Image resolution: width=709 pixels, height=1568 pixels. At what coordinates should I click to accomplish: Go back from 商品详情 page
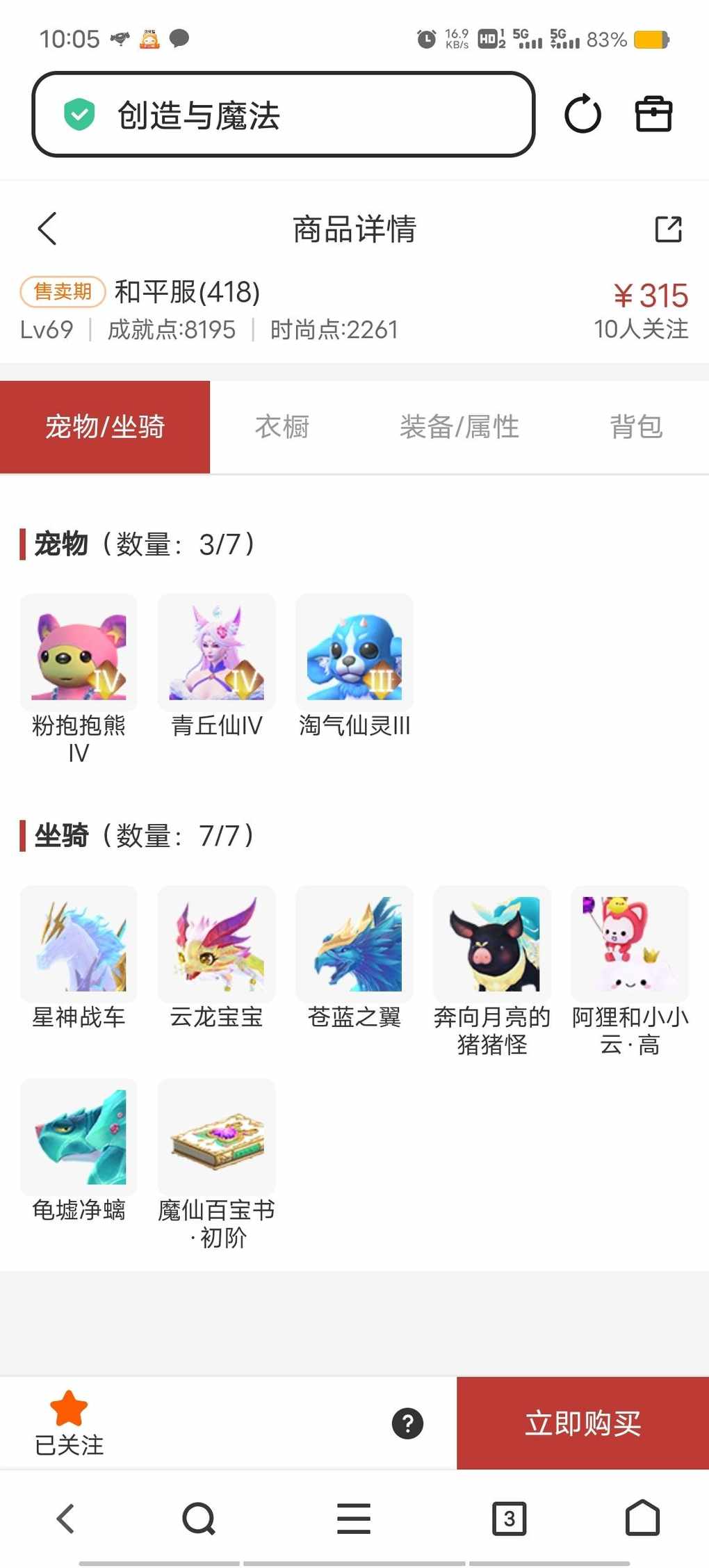coord(47,229)
